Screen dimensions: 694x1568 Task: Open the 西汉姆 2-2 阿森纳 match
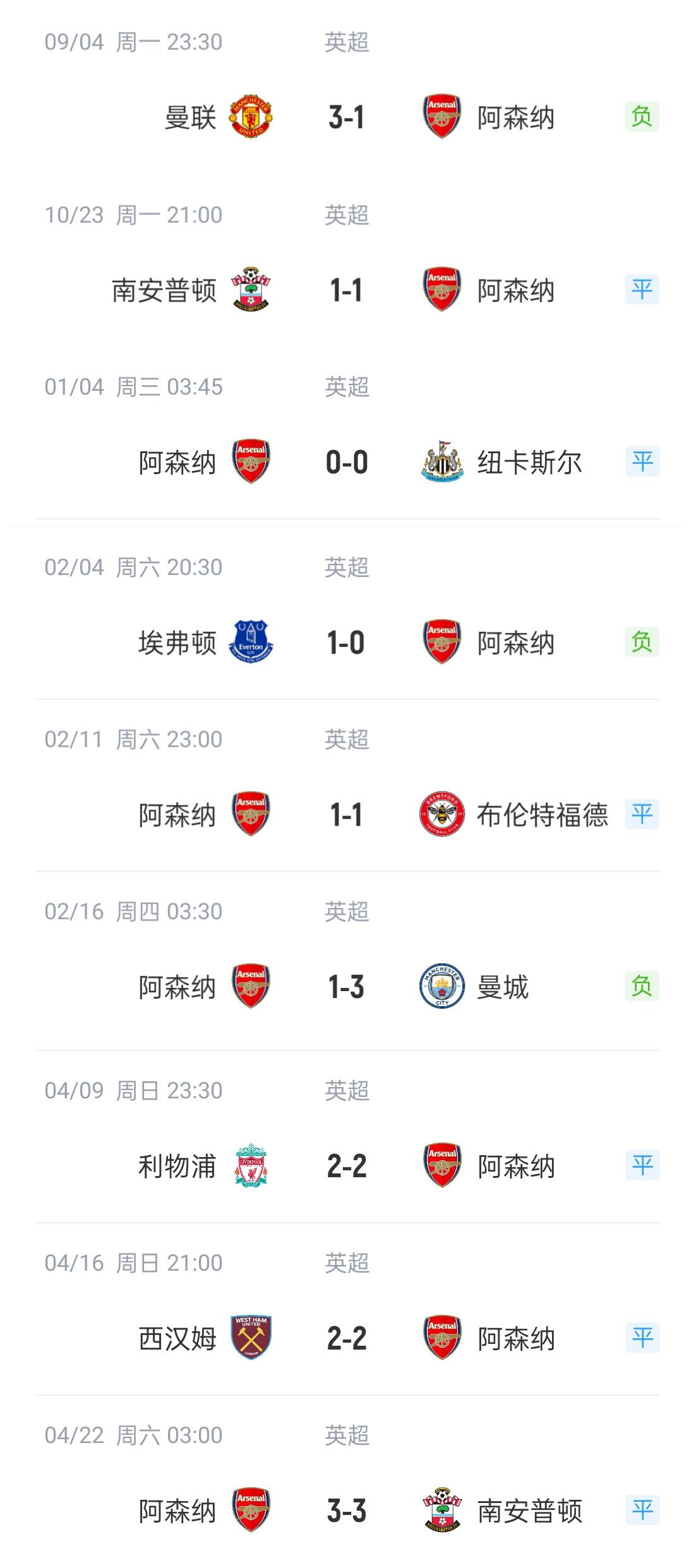[347, 1309]
